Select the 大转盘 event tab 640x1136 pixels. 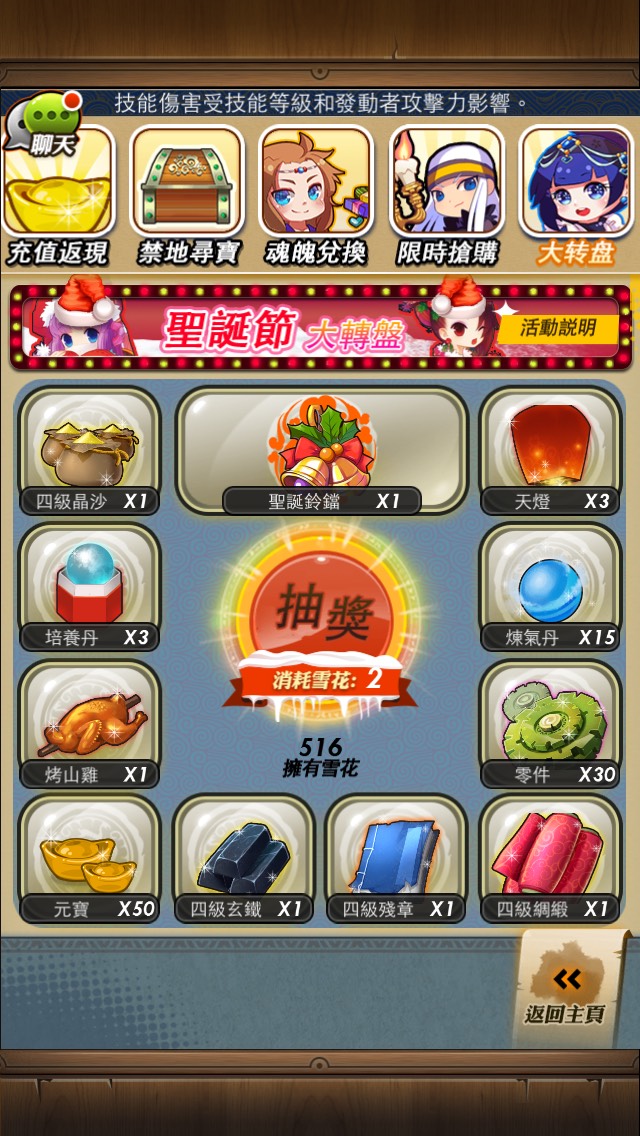click(x=576, y=196)
